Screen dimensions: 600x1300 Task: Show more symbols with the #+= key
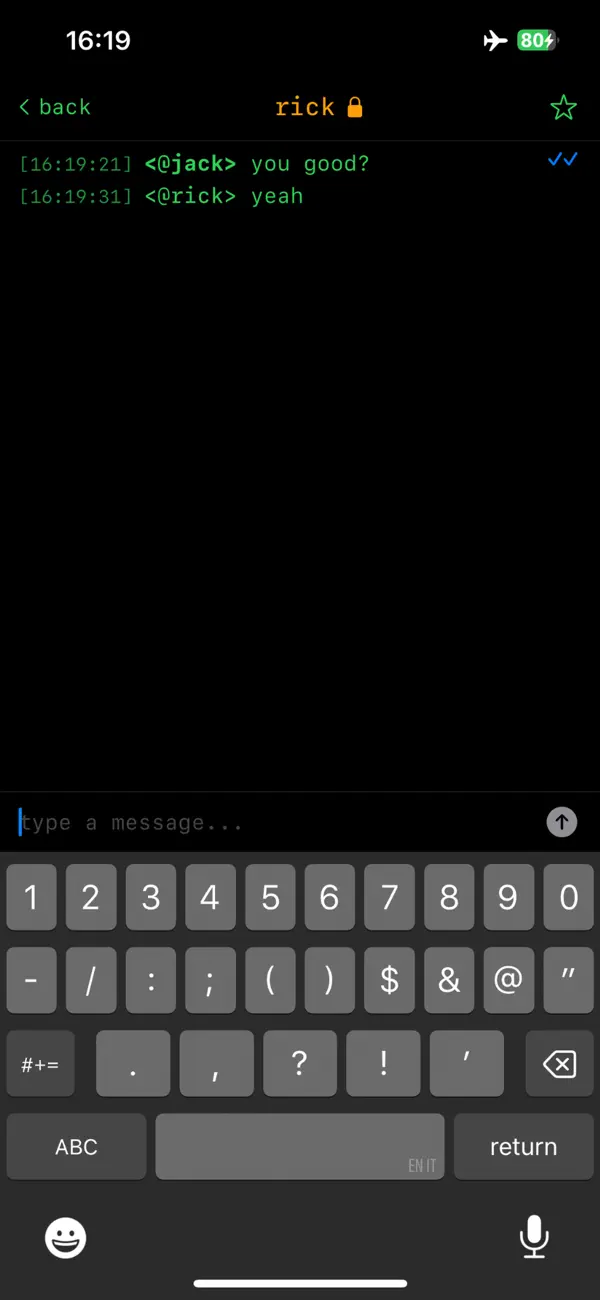41,1064
